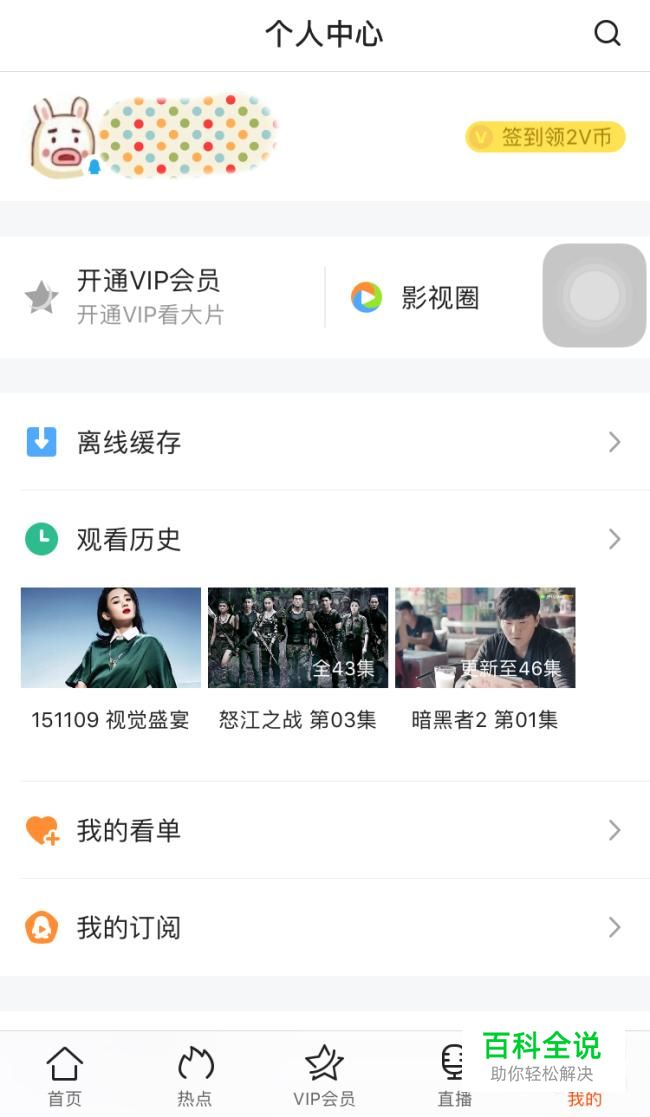Switch to the VIP会员 tab
Screen dimensions: 650x1117
tap(324, 1075)
